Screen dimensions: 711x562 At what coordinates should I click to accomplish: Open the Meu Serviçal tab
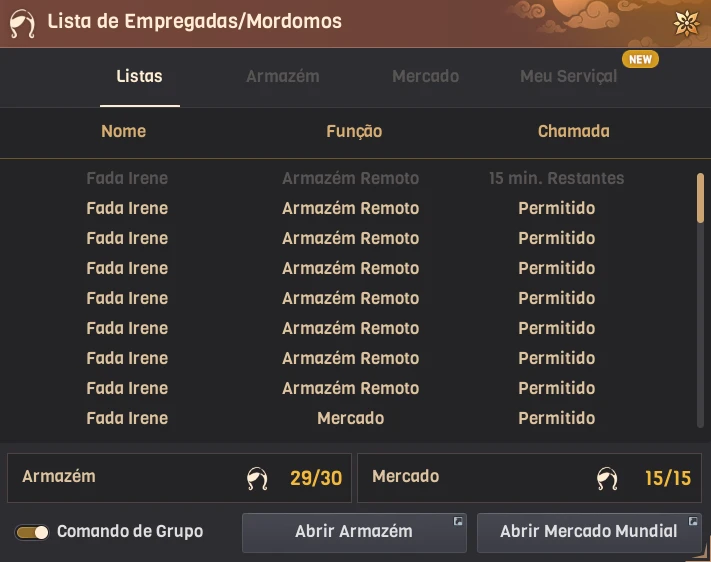[568, 76]
